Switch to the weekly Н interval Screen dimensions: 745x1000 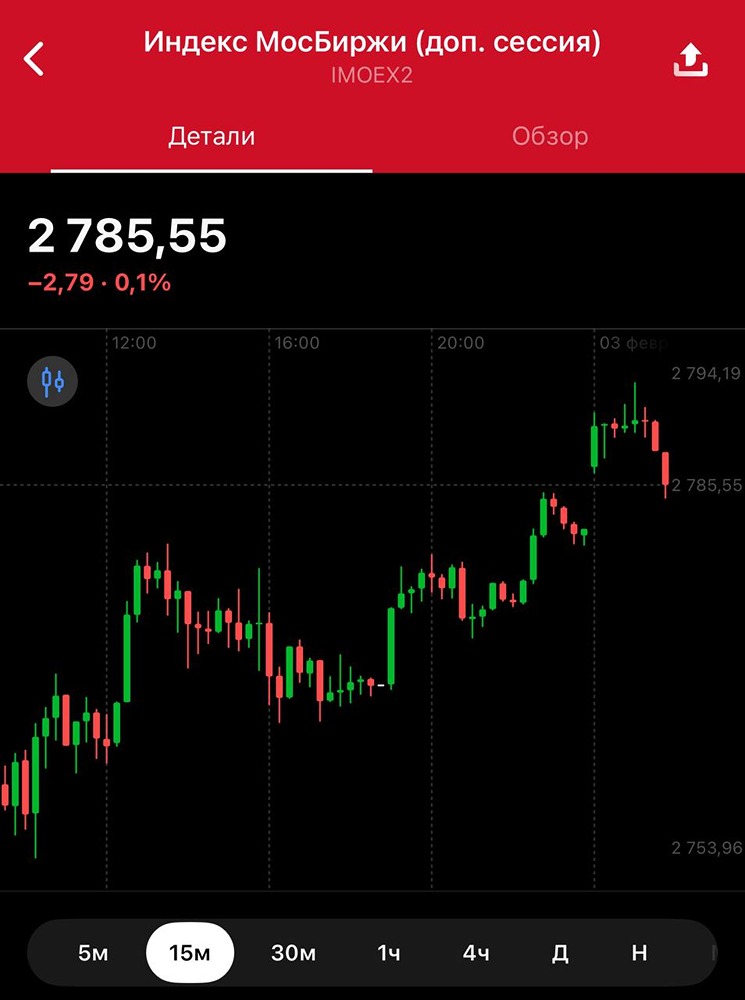pyautogui.click(x=639, y=953)
